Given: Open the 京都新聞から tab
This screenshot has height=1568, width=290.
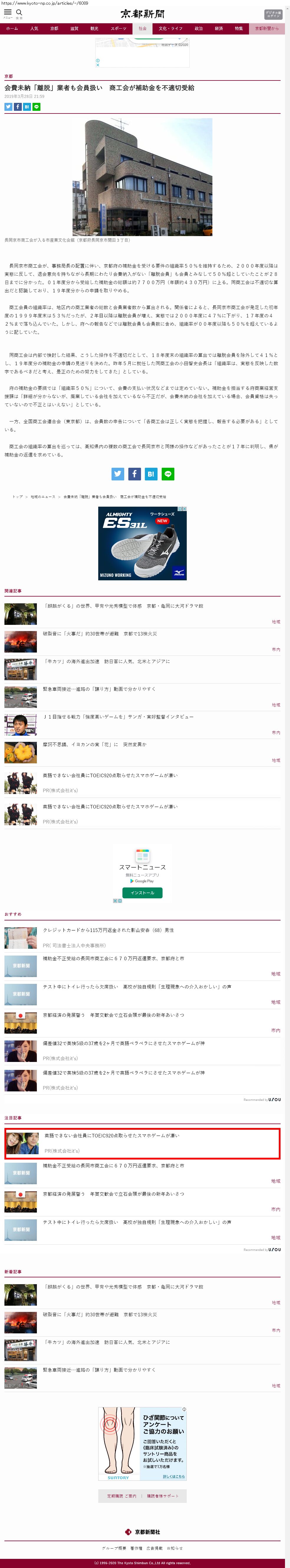Looking at the screenshot, I should 266,29.
